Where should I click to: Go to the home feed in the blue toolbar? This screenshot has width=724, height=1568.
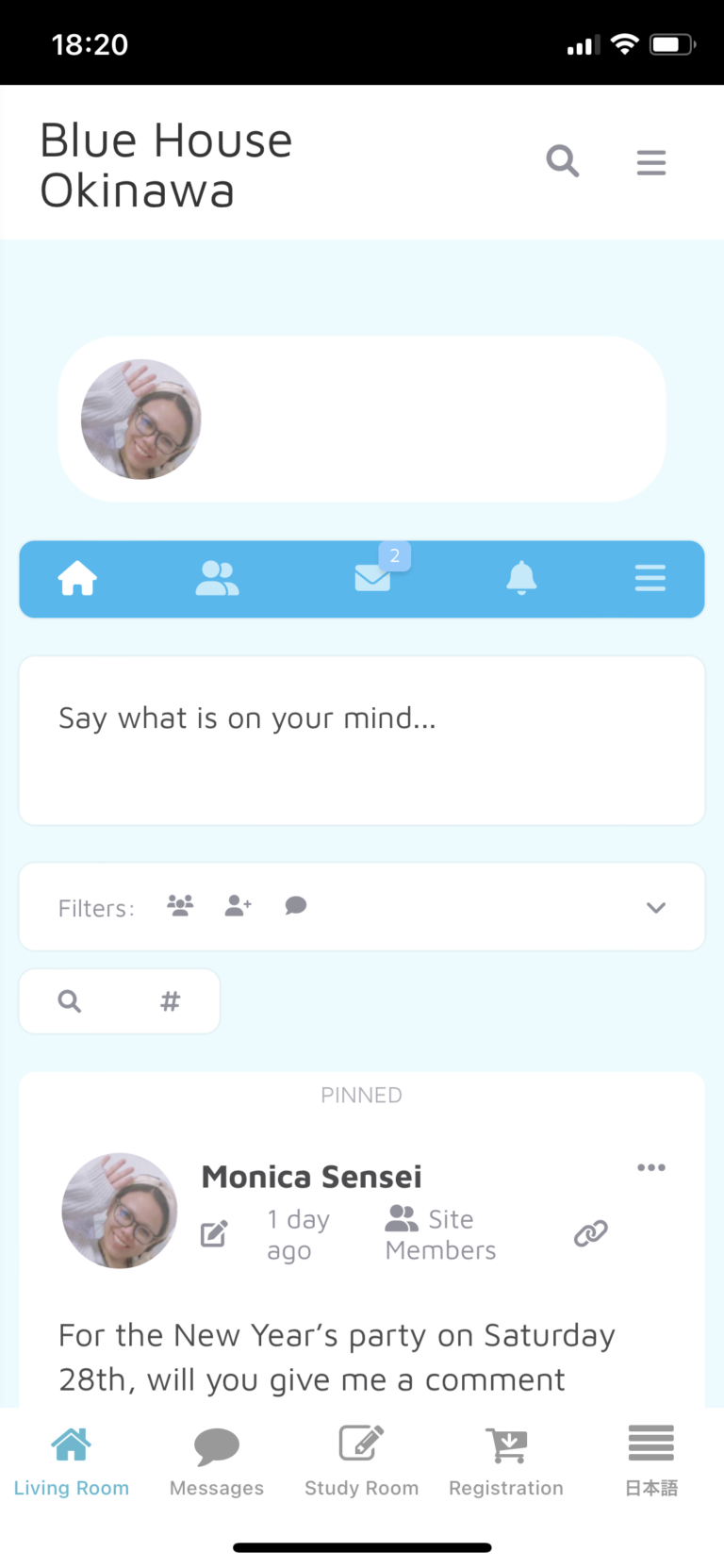pos(77,578)
